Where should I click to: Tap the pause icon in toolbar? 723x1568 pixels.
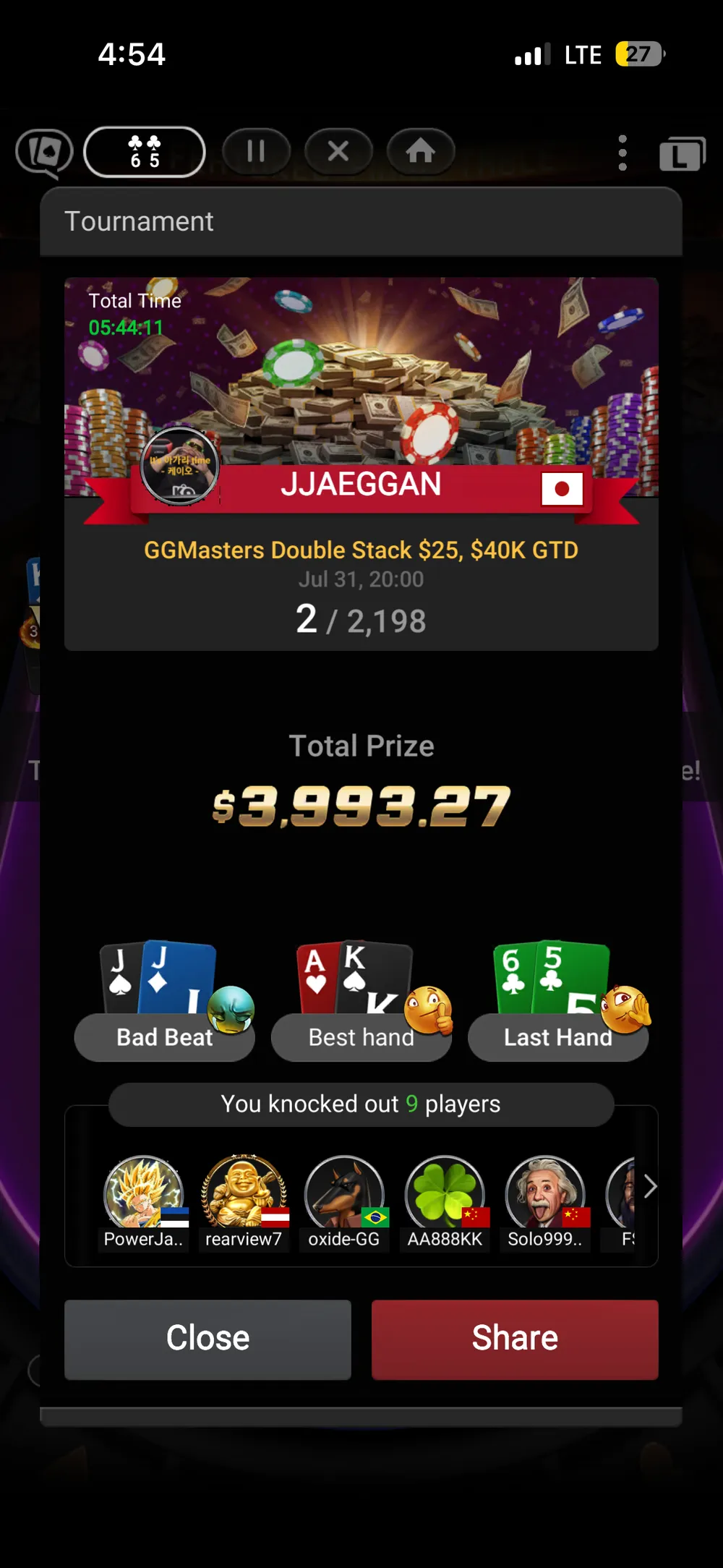pos(256,151)
